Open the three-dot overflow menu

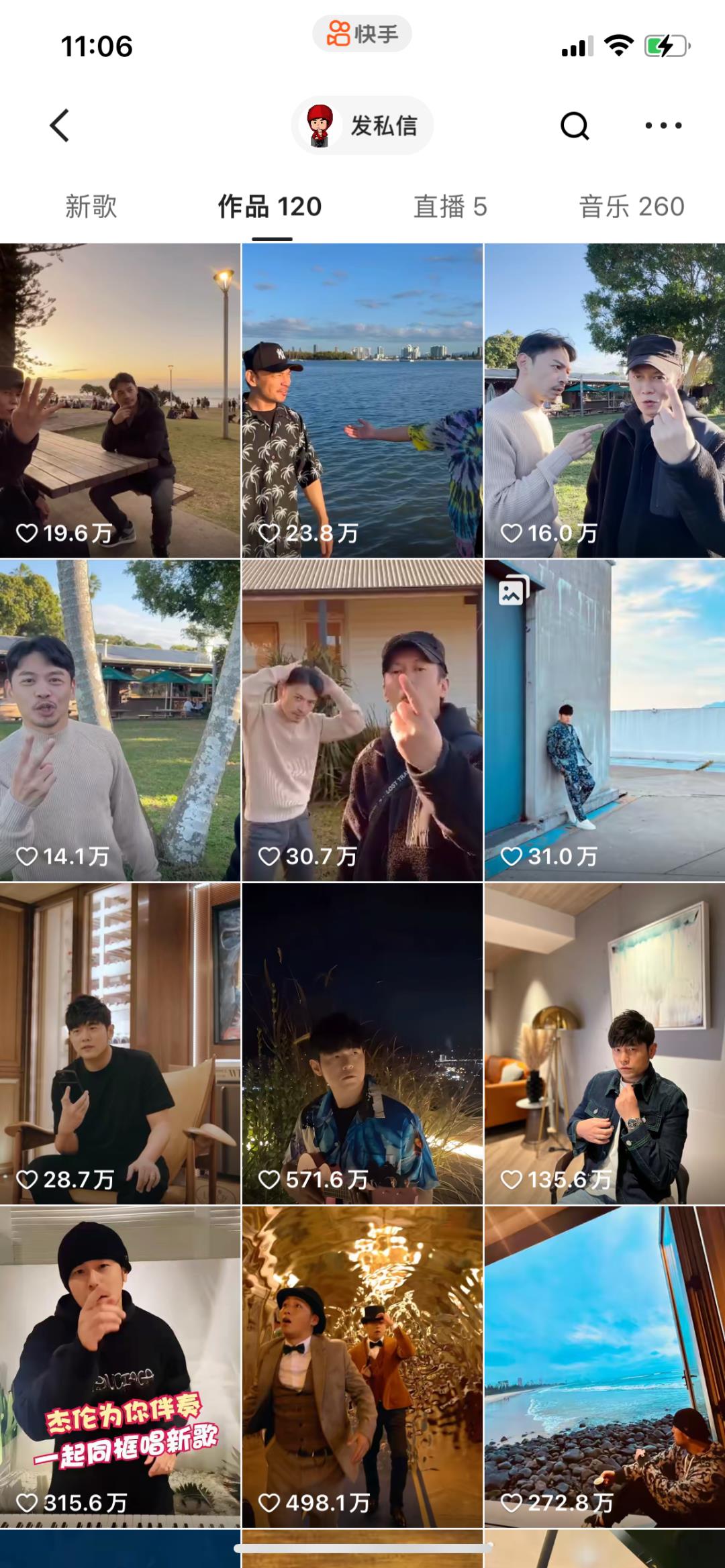point(663,125)
